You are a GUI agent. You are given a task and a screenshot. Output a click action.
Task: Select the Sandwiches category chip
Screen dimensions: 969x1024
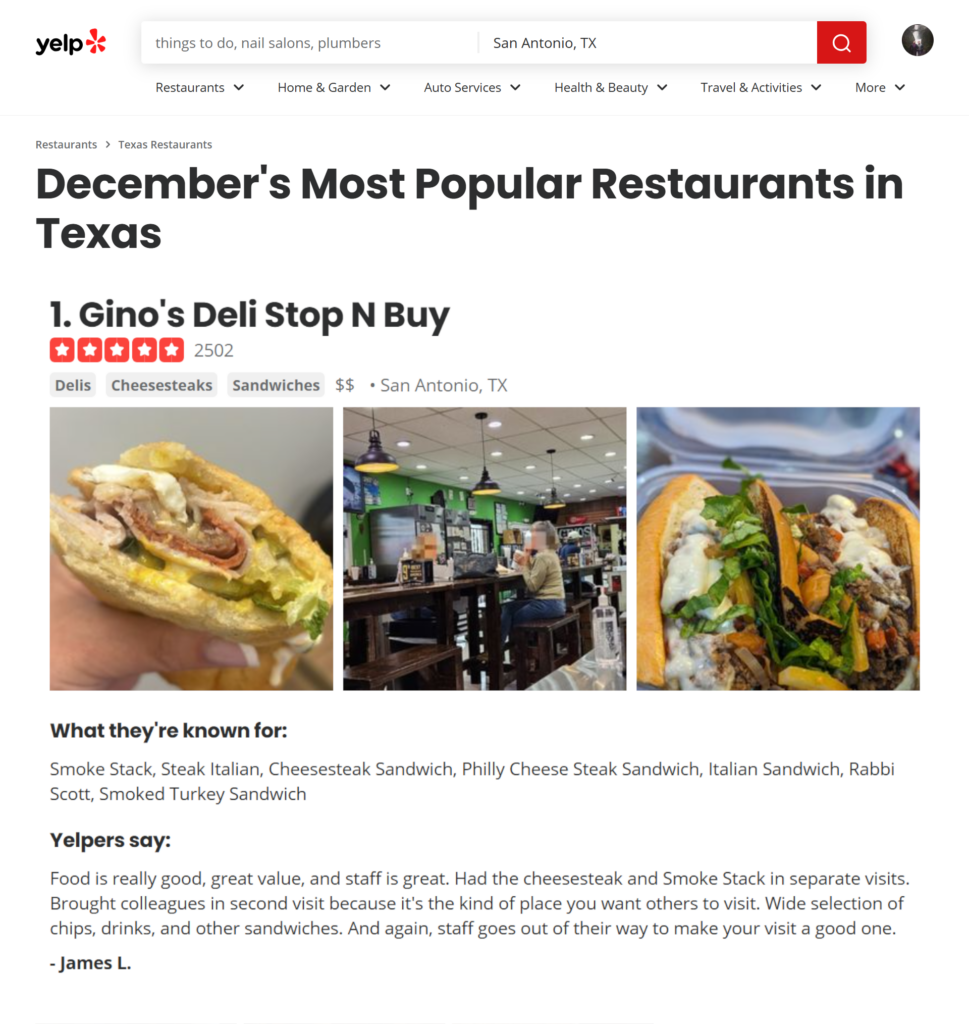coord(276,385)
